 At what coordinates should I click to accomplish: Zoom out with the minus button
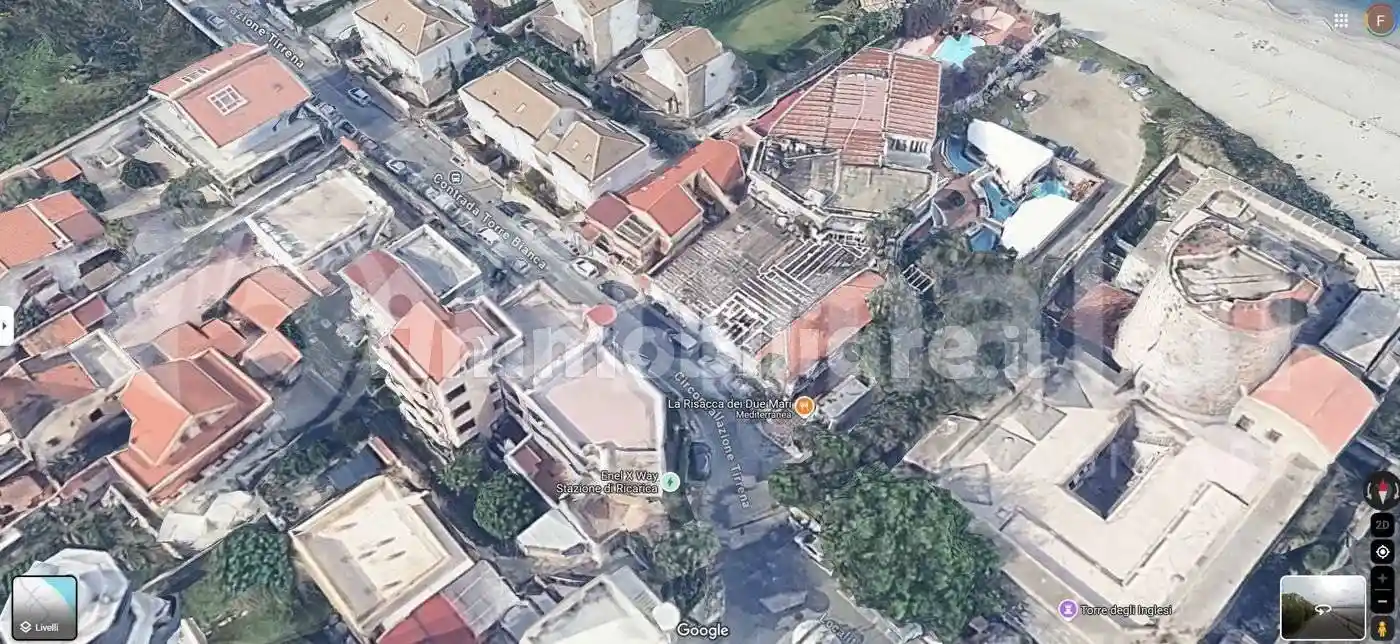click(x=1382, y=601)
